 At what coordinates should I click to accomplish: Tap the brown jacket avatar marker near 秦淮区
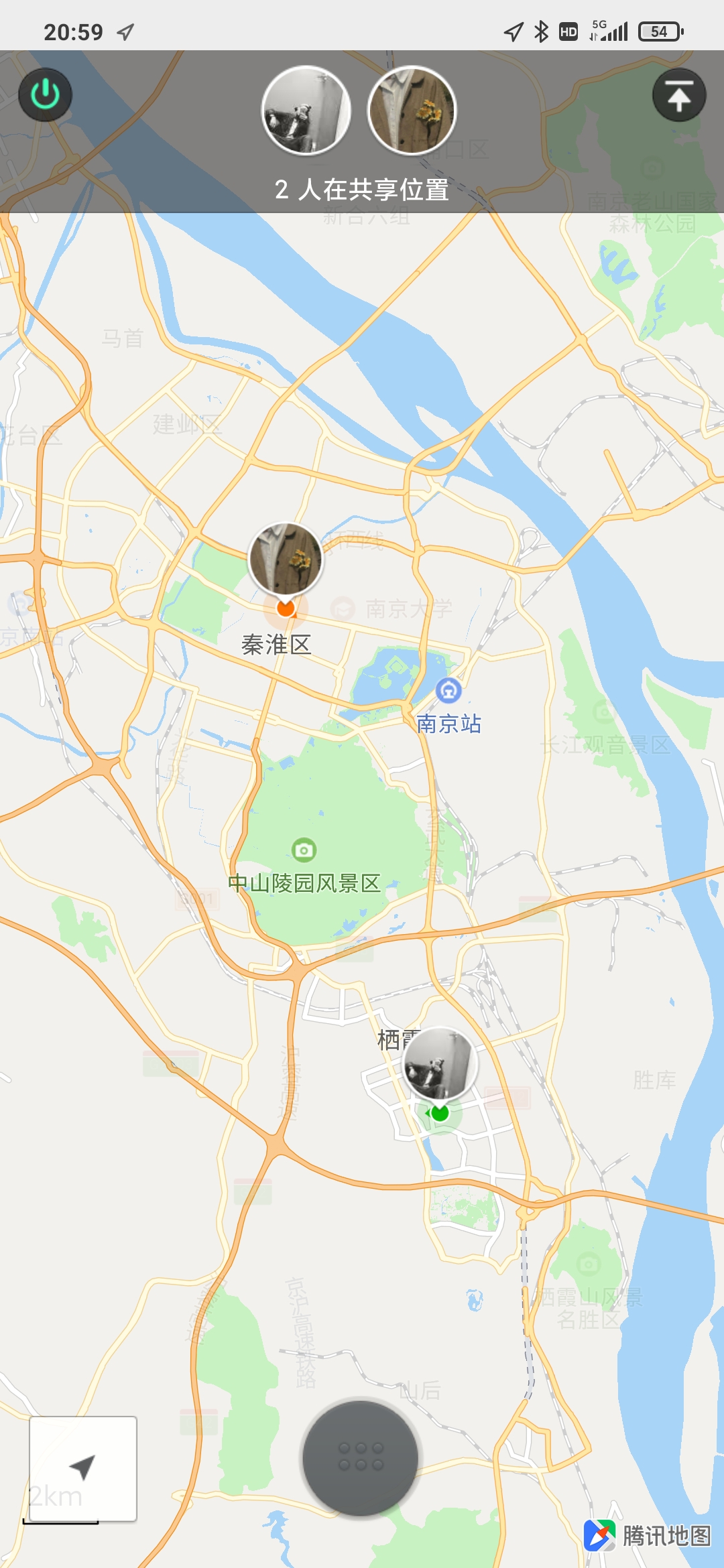(x=286, y=560)
